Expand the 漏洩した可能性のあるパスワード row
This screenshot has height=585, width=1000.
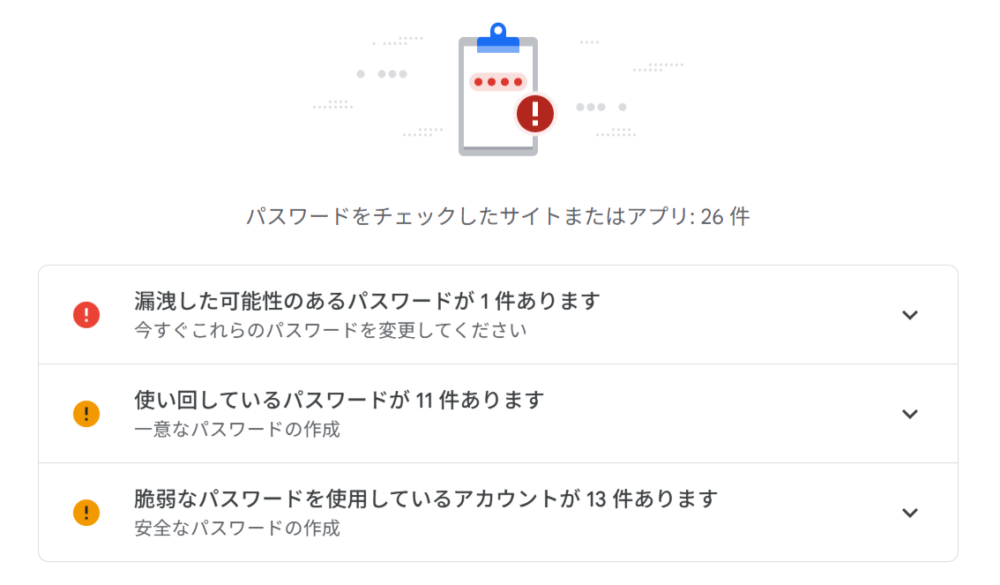tap(909, 315)
